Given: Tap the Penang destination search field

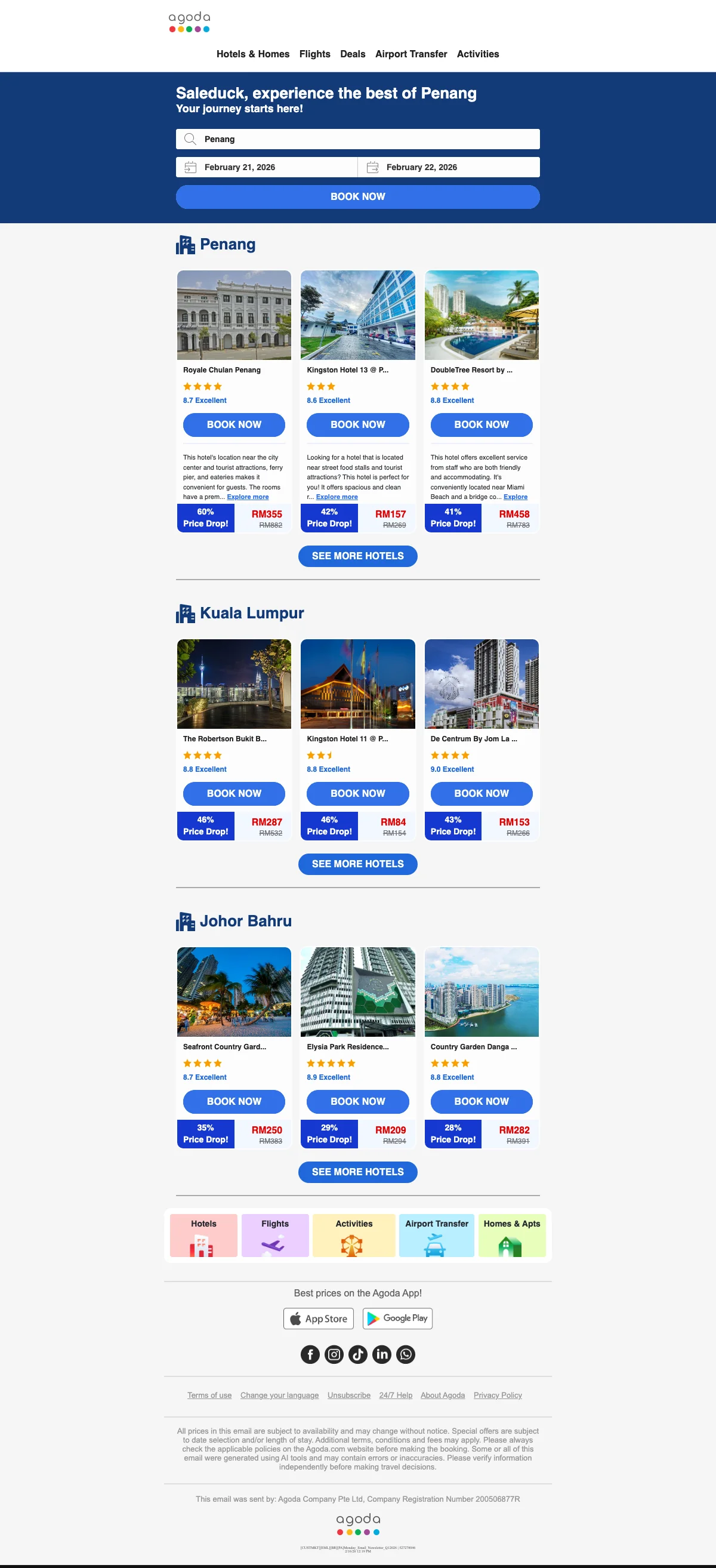Looking at the screenshot, I should click(x=357, y=140).
